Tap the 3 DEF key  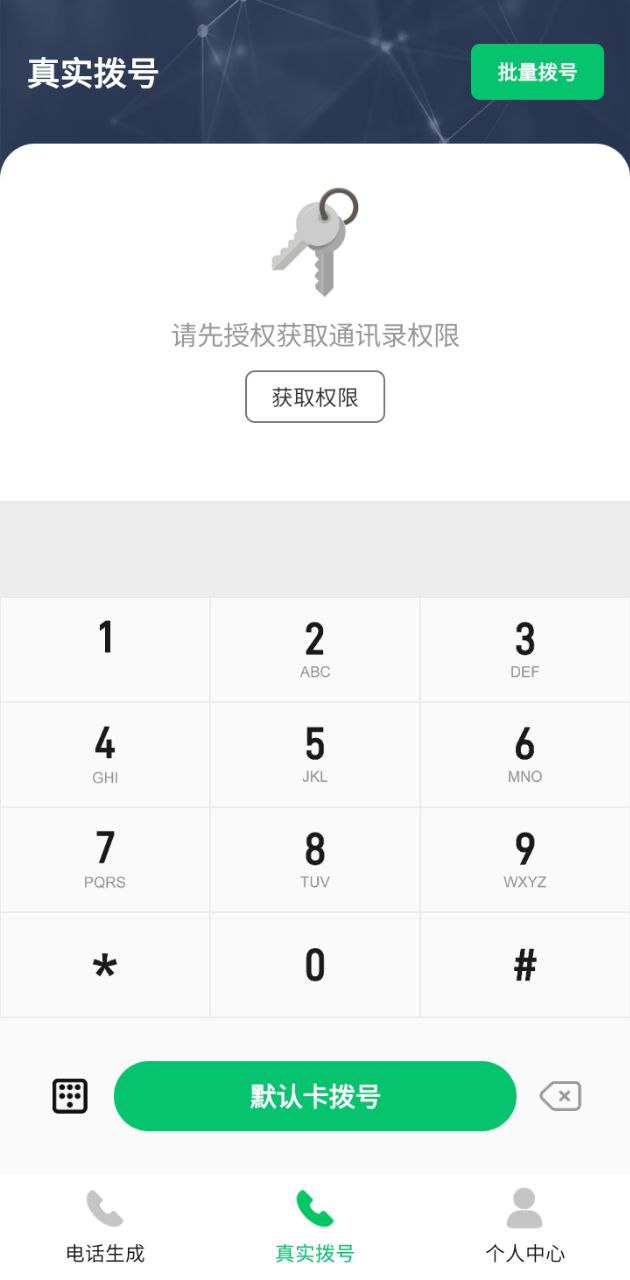(x=525, y=649)
